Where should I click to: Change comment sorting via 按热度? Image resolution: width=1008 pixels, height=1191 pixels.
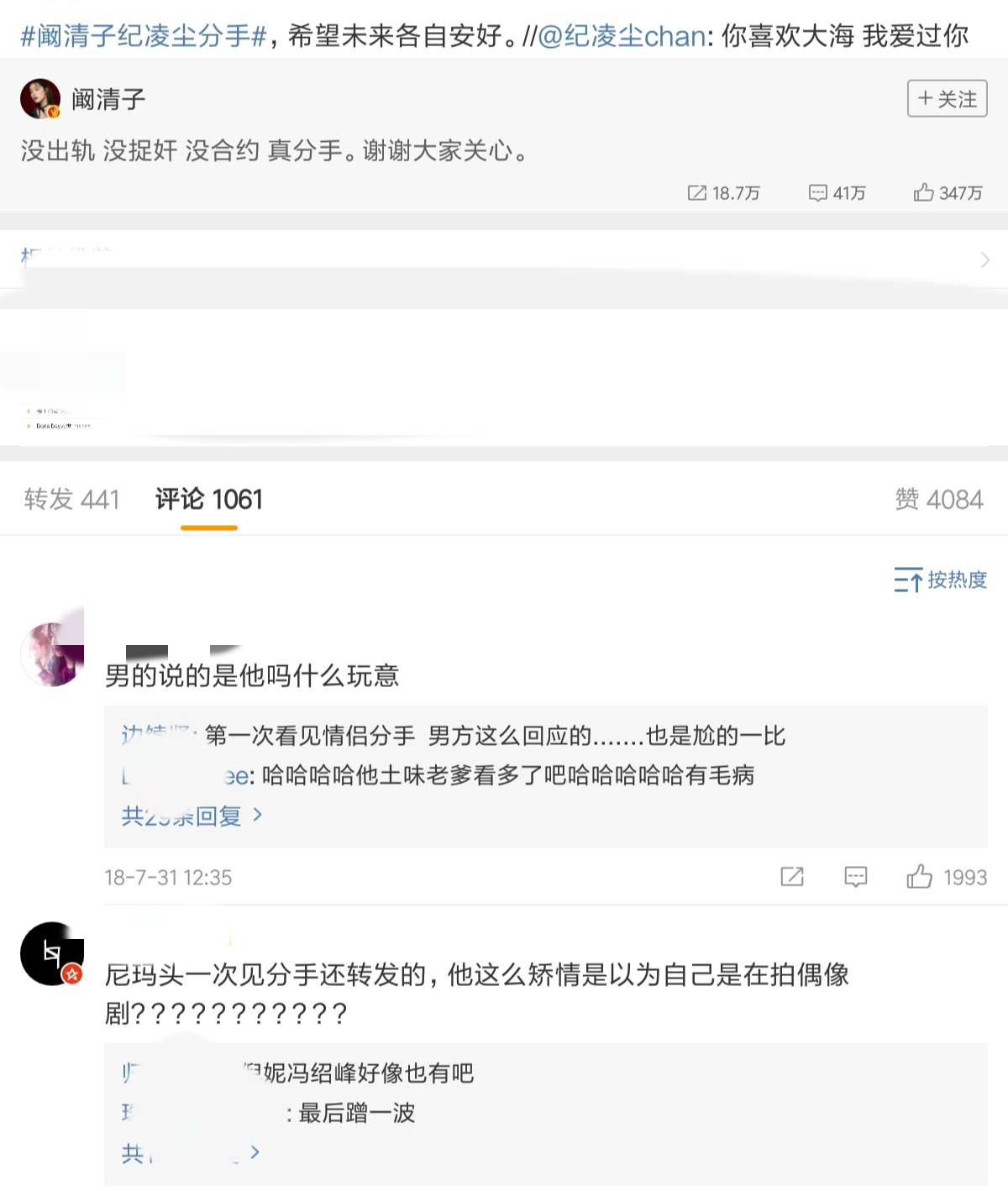(x=940, y=580)
